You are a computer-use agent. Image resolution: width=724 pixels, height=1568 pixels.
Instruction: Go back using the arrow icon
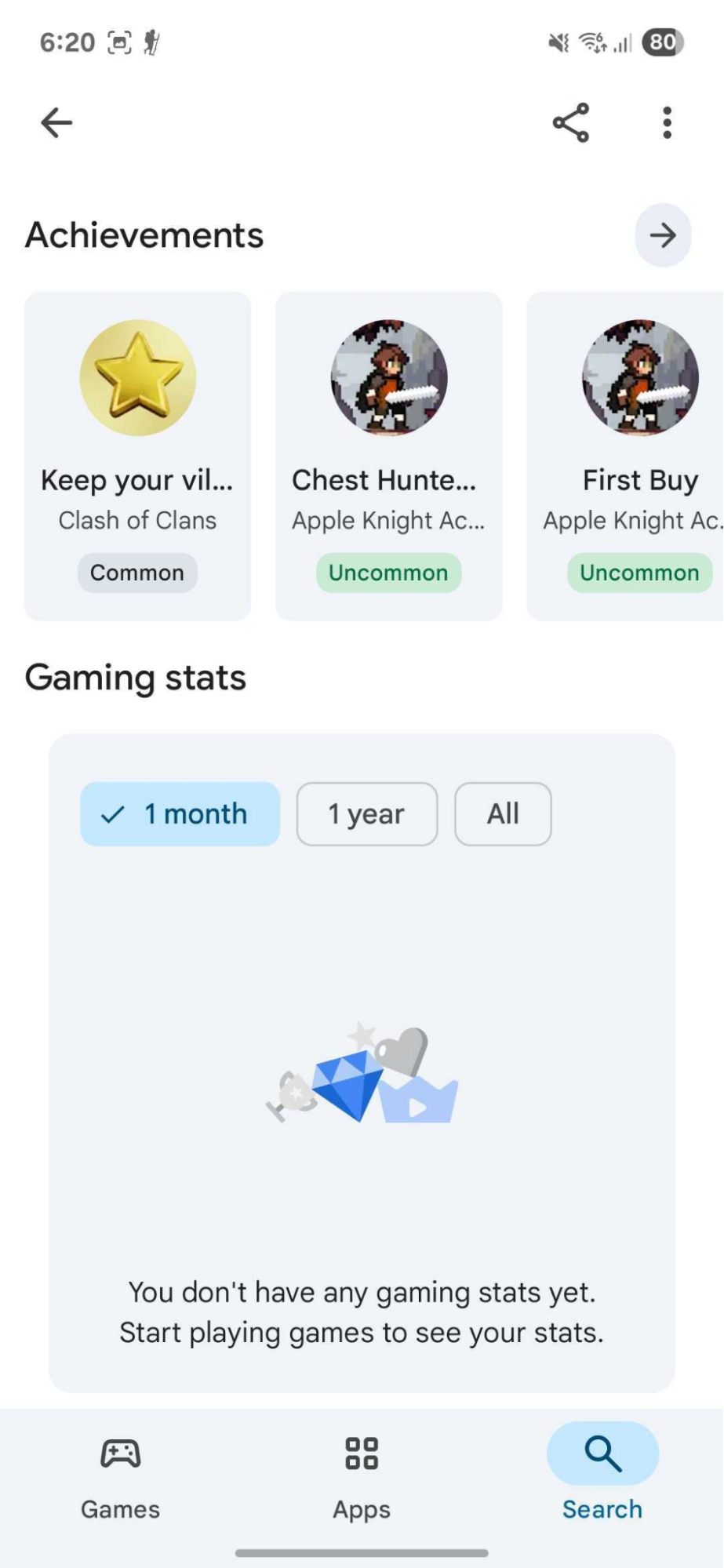pos(56,122)
